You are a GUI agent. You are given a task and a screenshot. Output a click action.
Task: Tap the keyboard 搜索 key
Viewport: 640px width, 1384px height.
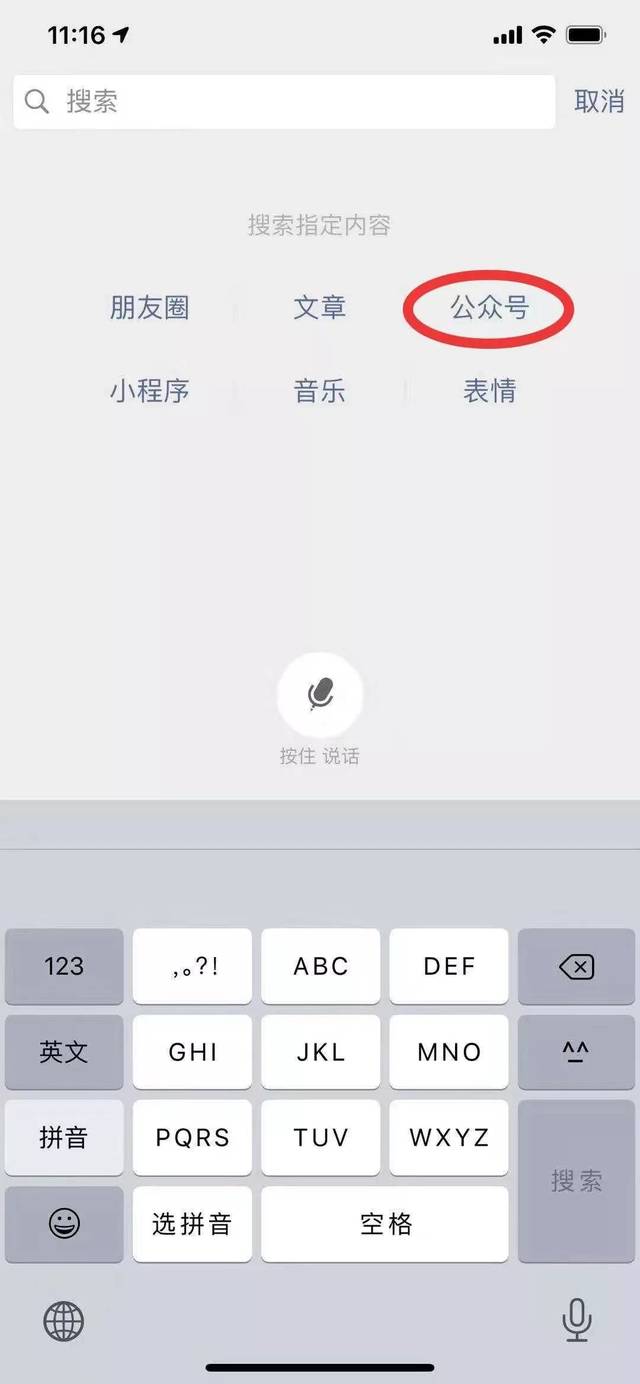coord(576,1181)
